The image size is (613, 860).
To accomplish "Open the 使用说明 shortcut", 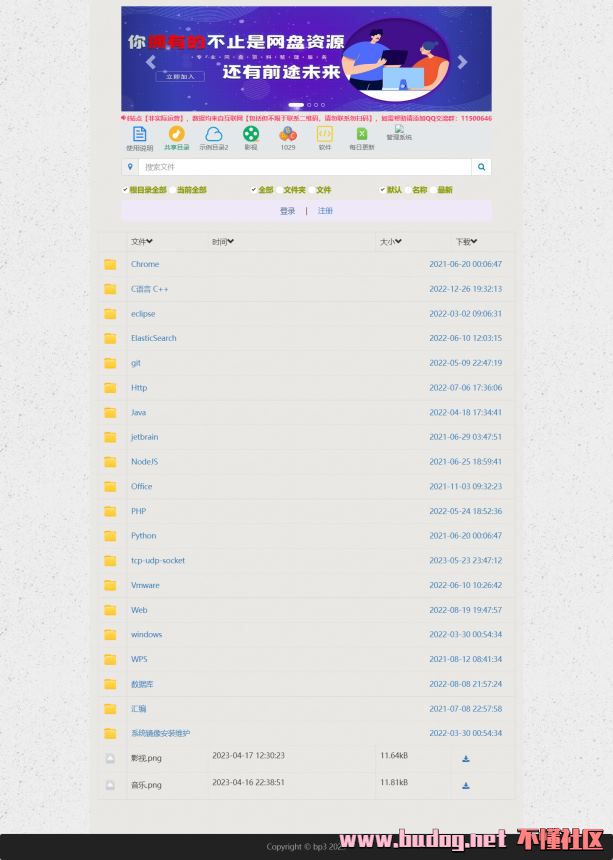I will pos(140,138).
